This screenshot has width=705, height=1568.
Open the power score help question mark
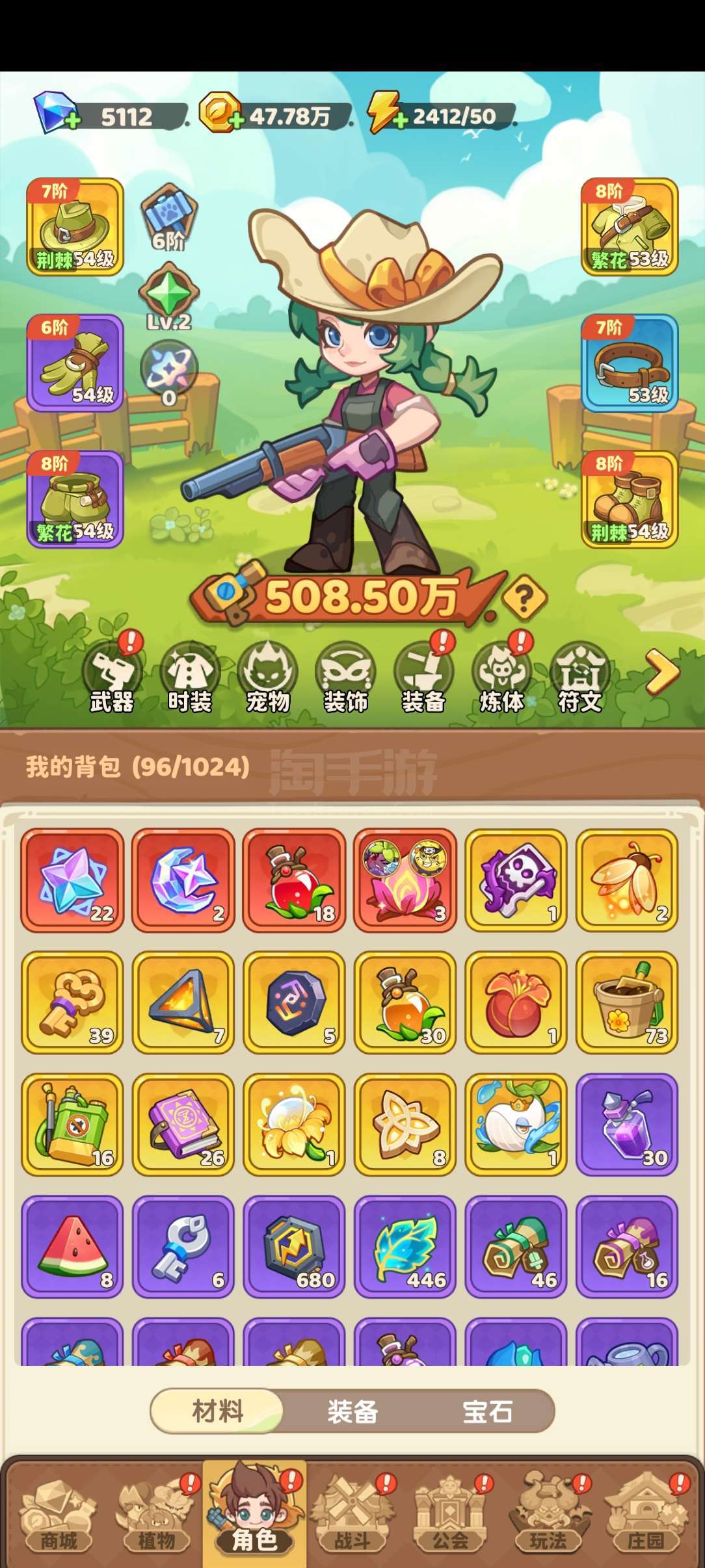[525, 599]
